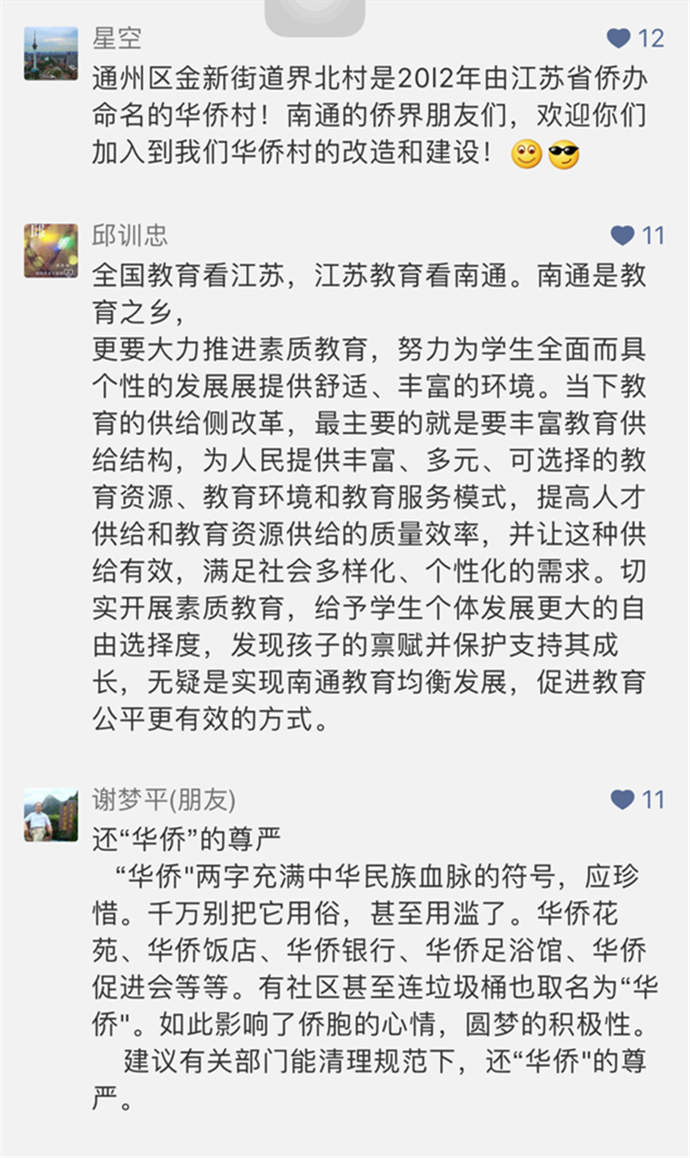Image resolution: width=690 pixels, height=1158 pixels.
Task: Open 星空's profile avatar
Action: click(x=51, y=53)
